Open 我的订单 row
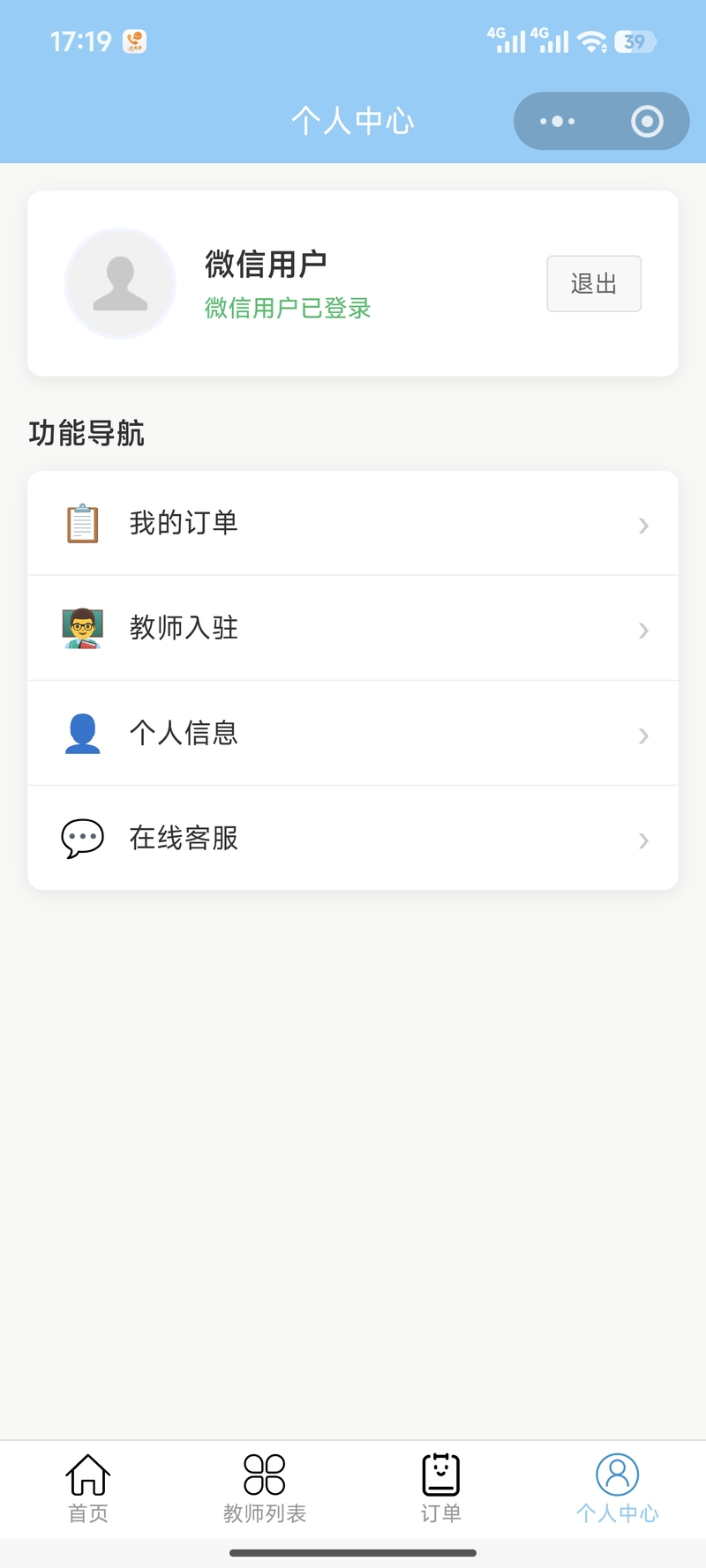The image size is (706, 1568). click(x=353, y=524)
